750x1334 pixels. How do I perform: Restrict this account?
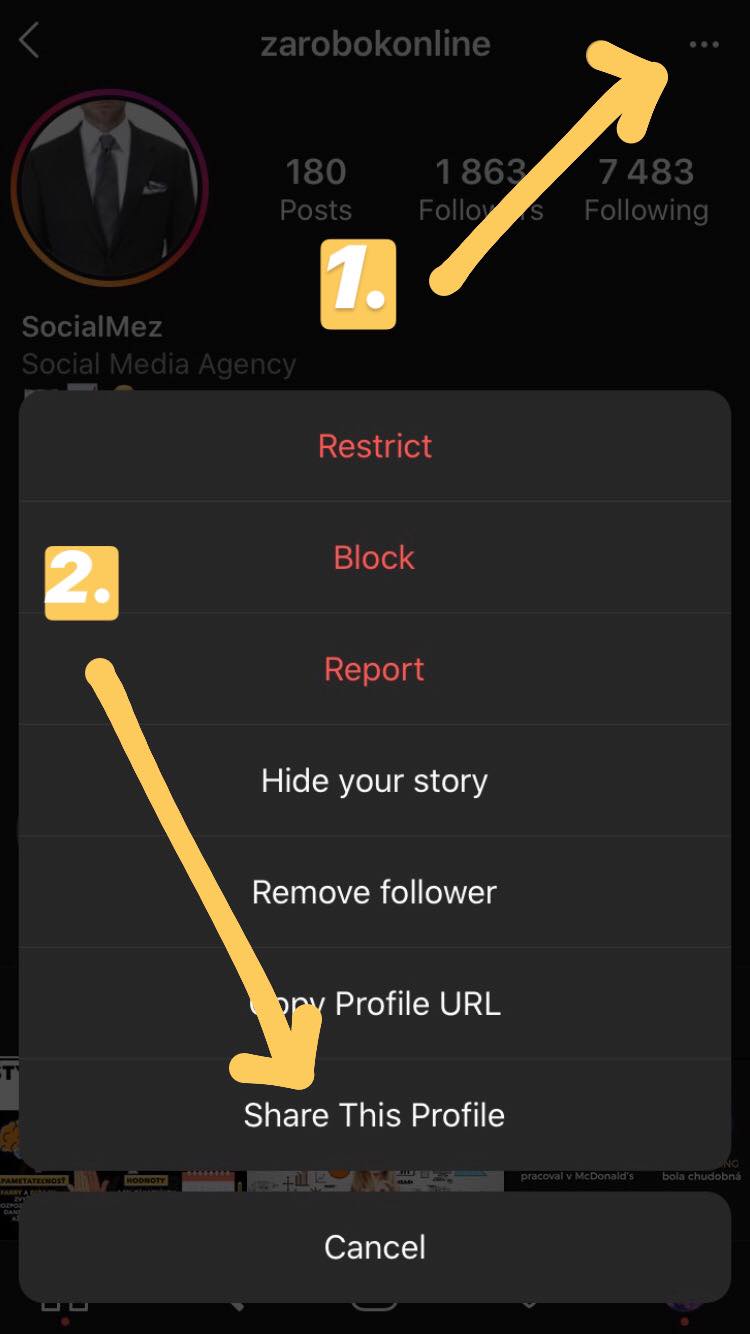pos(375,446)
